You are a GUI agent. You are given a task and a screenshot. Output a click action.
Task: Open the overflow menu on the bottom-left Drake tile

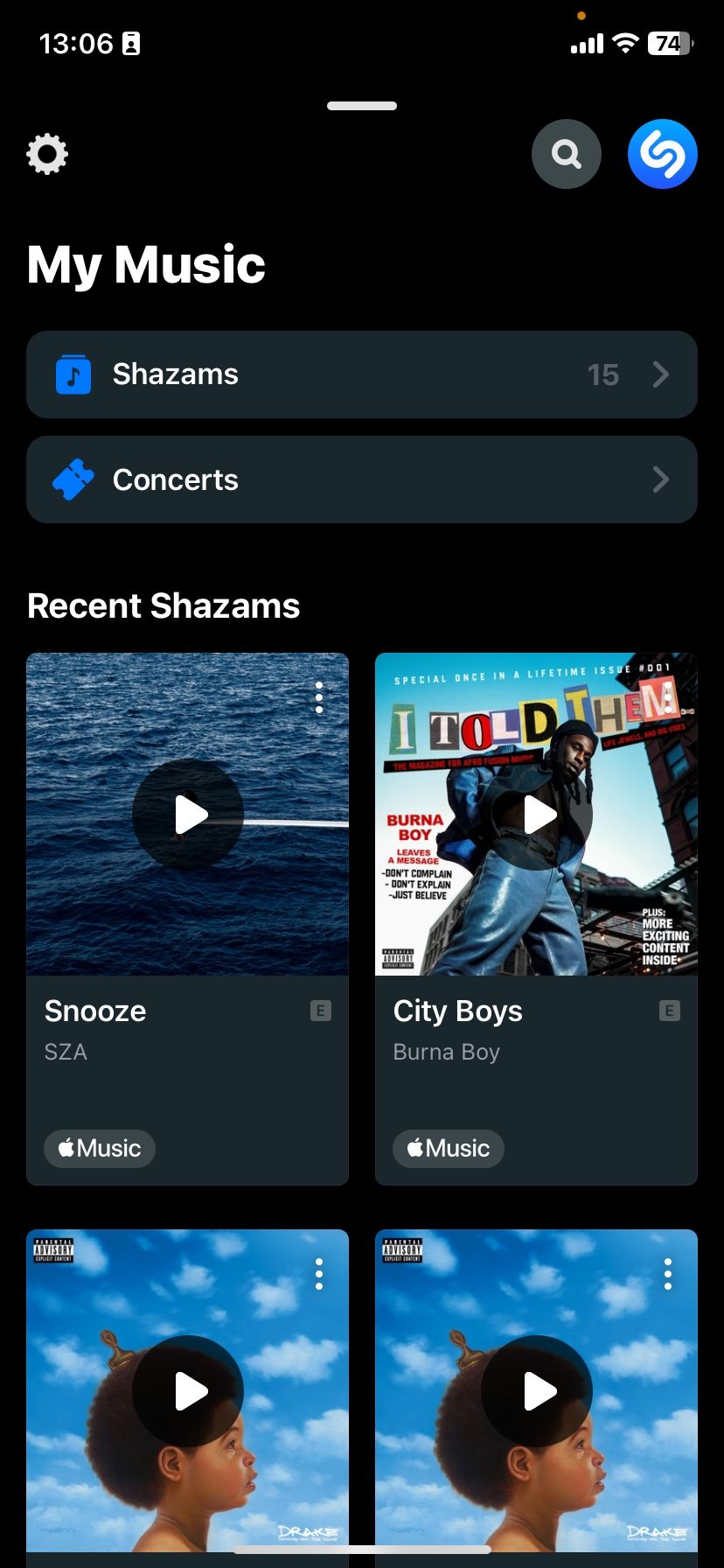[x=318, y=1274]
